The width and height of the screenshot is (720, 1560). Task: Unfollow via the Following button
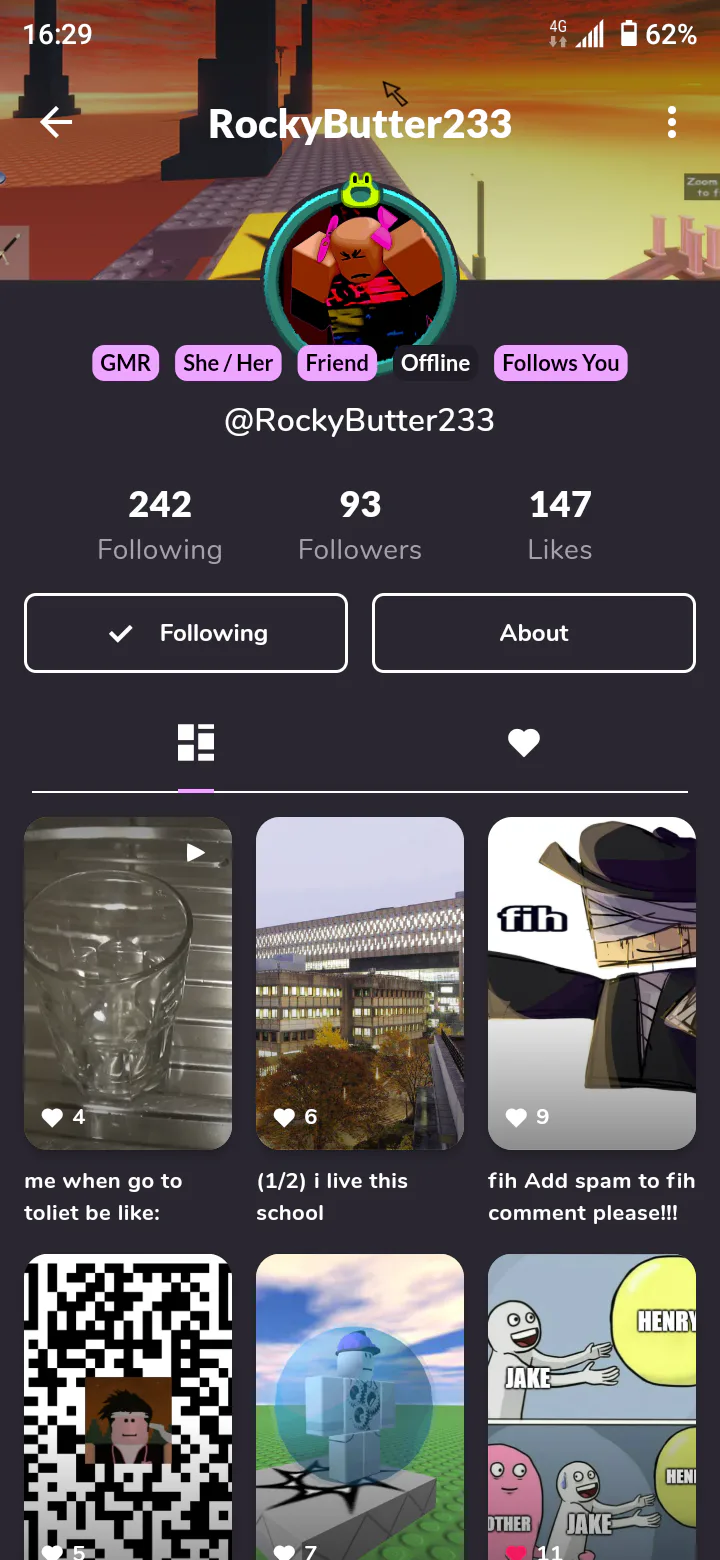[186, 633]
